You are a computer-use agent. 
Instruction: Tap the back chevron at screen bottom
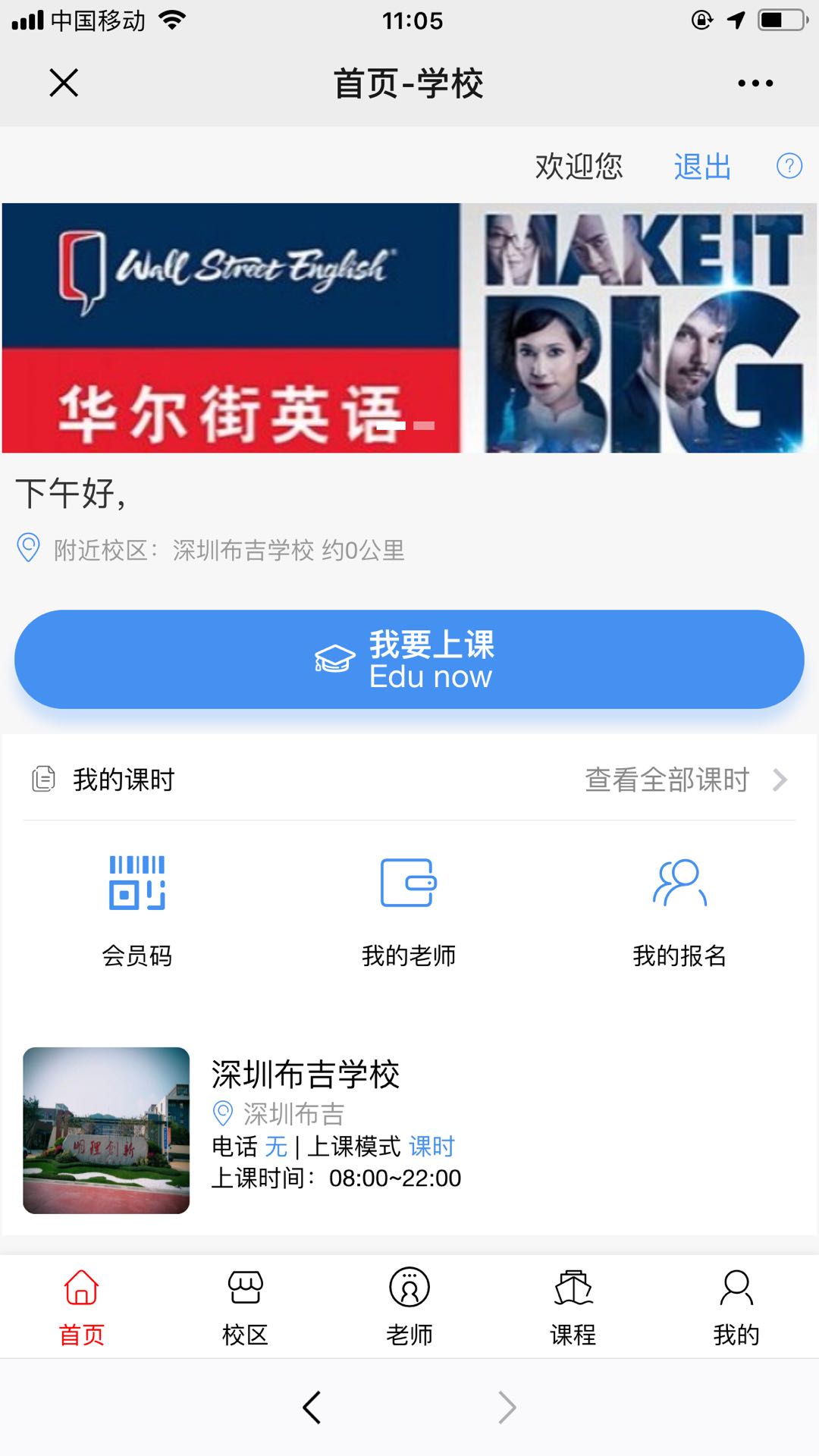click(311, 1407)
